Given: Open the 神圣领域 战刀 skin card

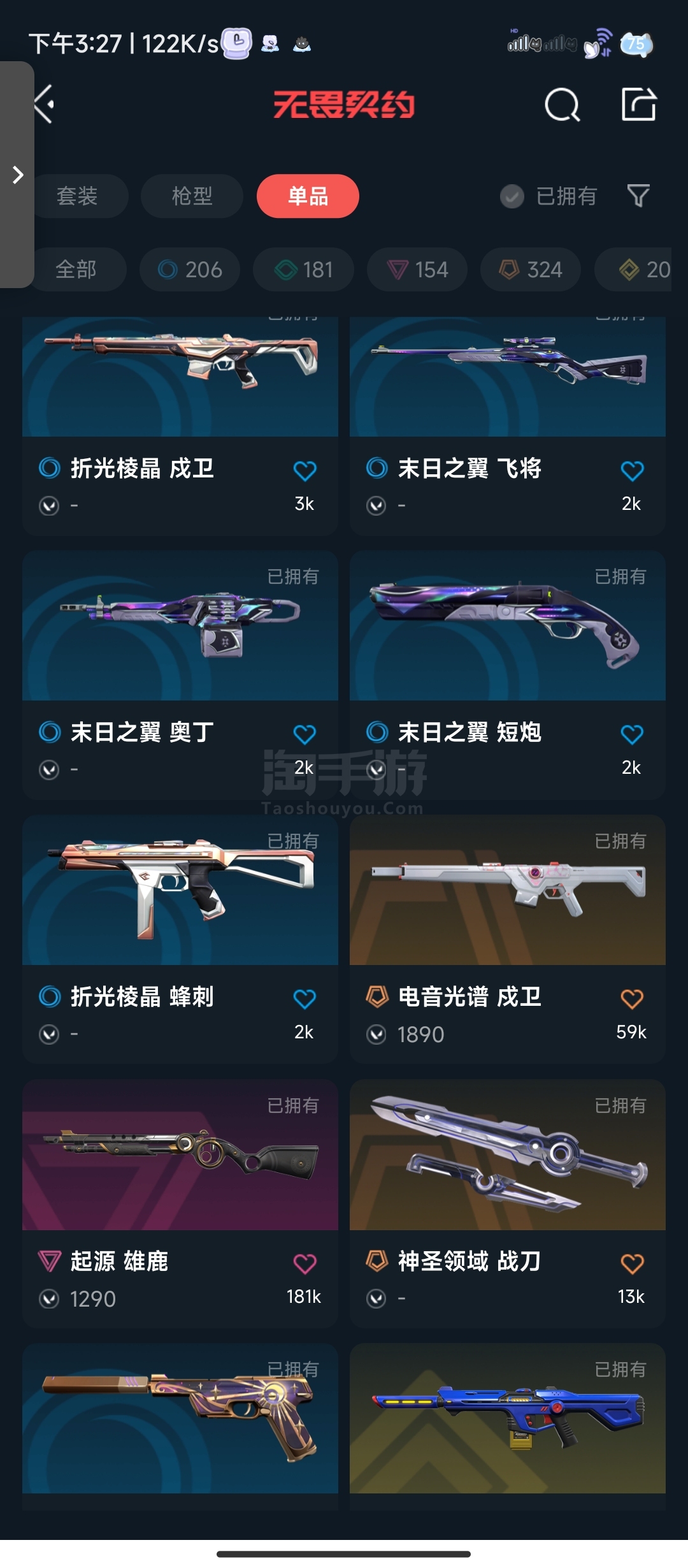Looking at the screenshot, I should (x=508, y=1203).
